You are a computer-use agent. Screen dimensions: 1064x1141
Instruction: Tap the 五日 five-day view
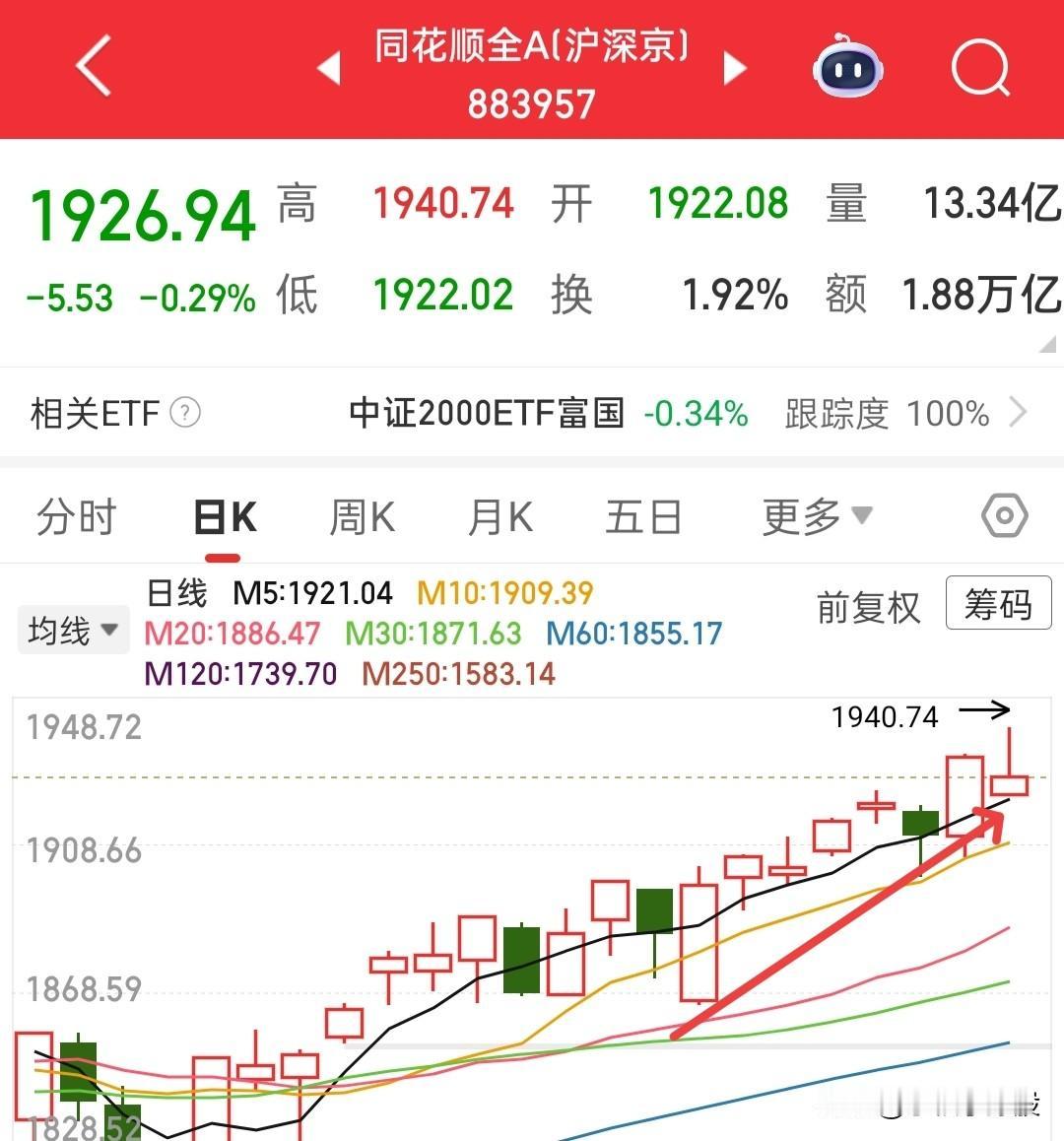(643, 515)
